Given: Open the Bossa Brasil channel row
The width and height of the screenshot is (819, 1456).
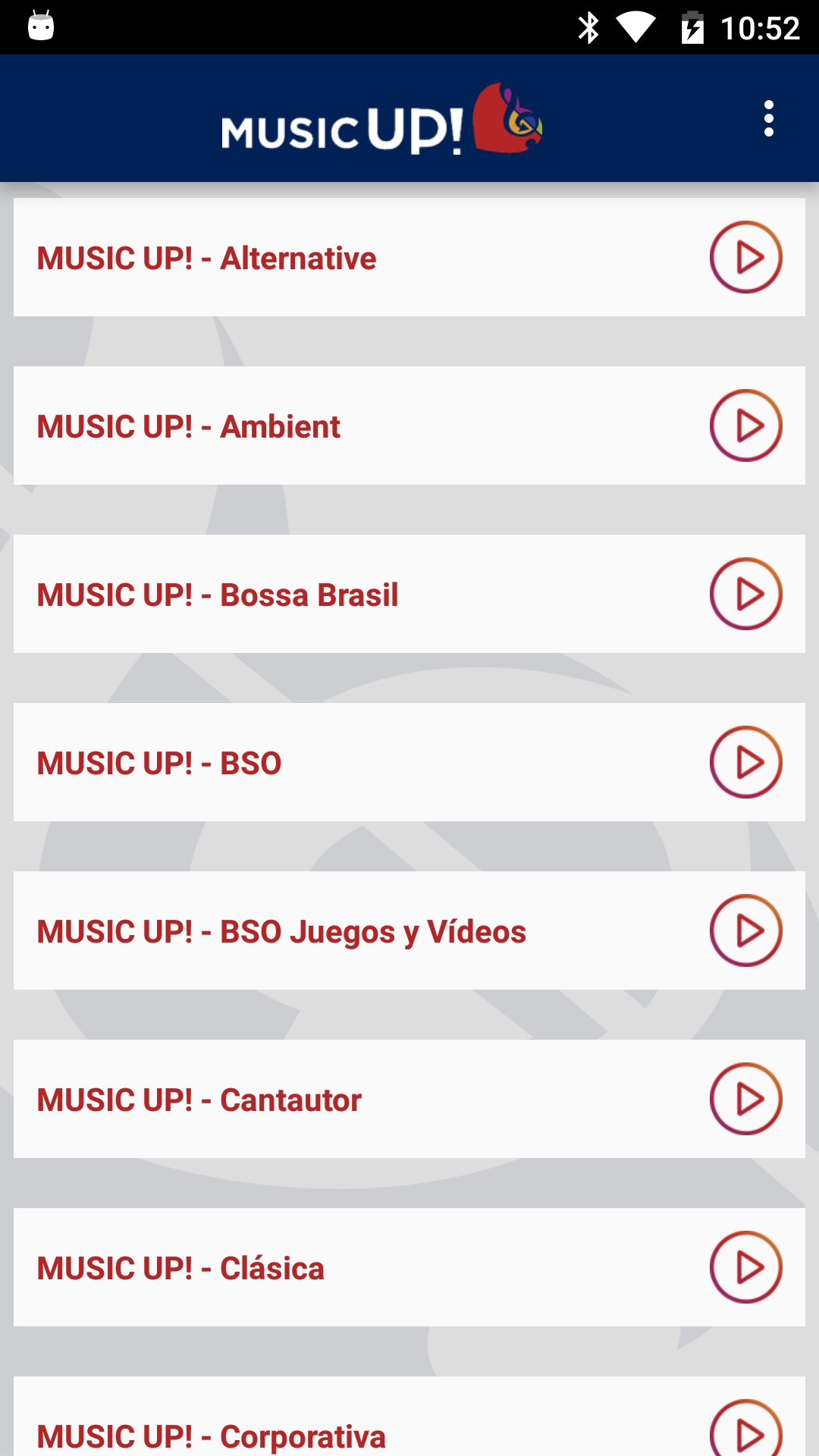Looking at the screenshot, I should [x=409, y=594].
